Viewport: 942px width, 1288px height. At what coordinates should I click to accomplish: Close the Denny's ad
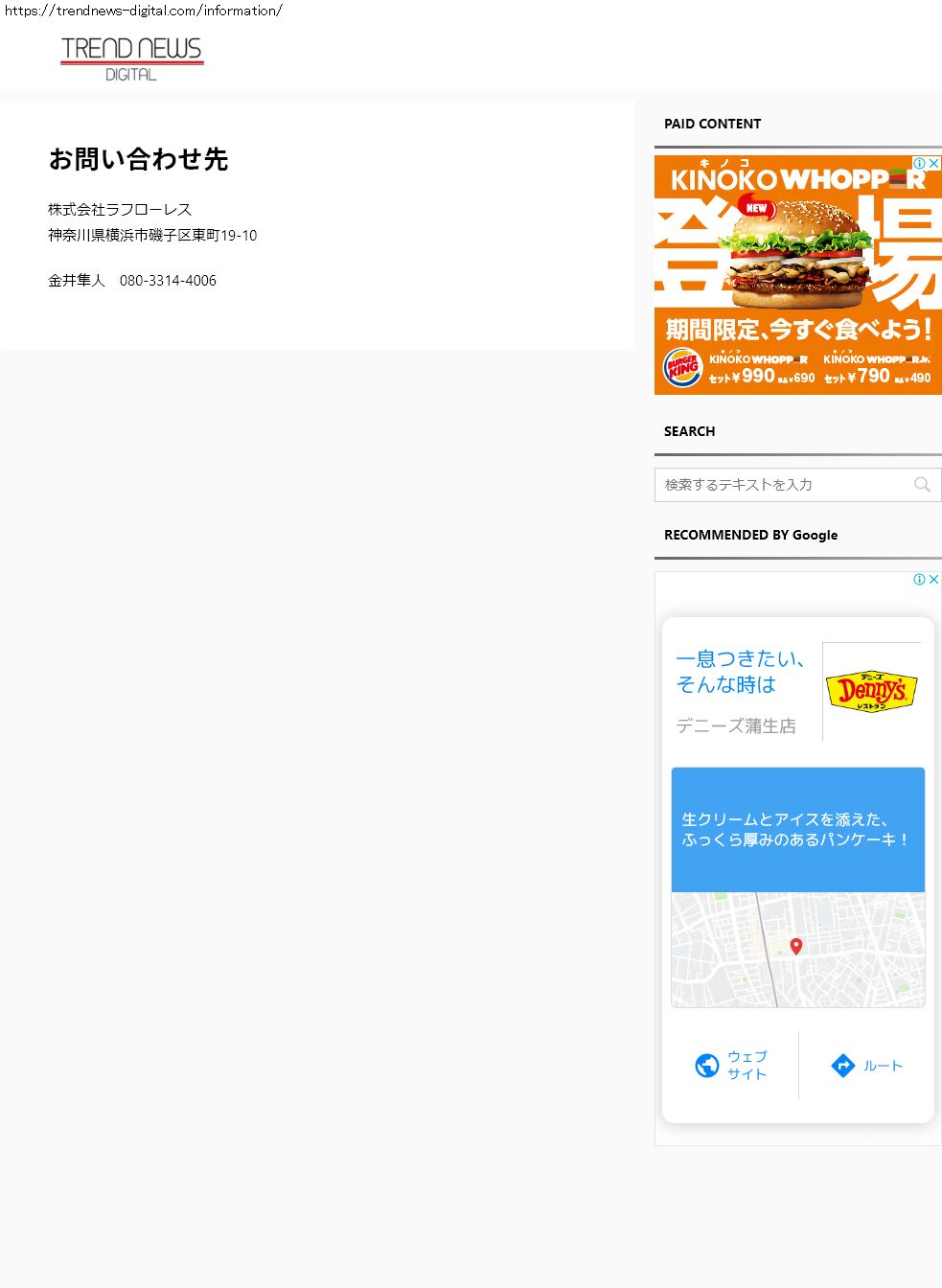(x=934, y=580)
